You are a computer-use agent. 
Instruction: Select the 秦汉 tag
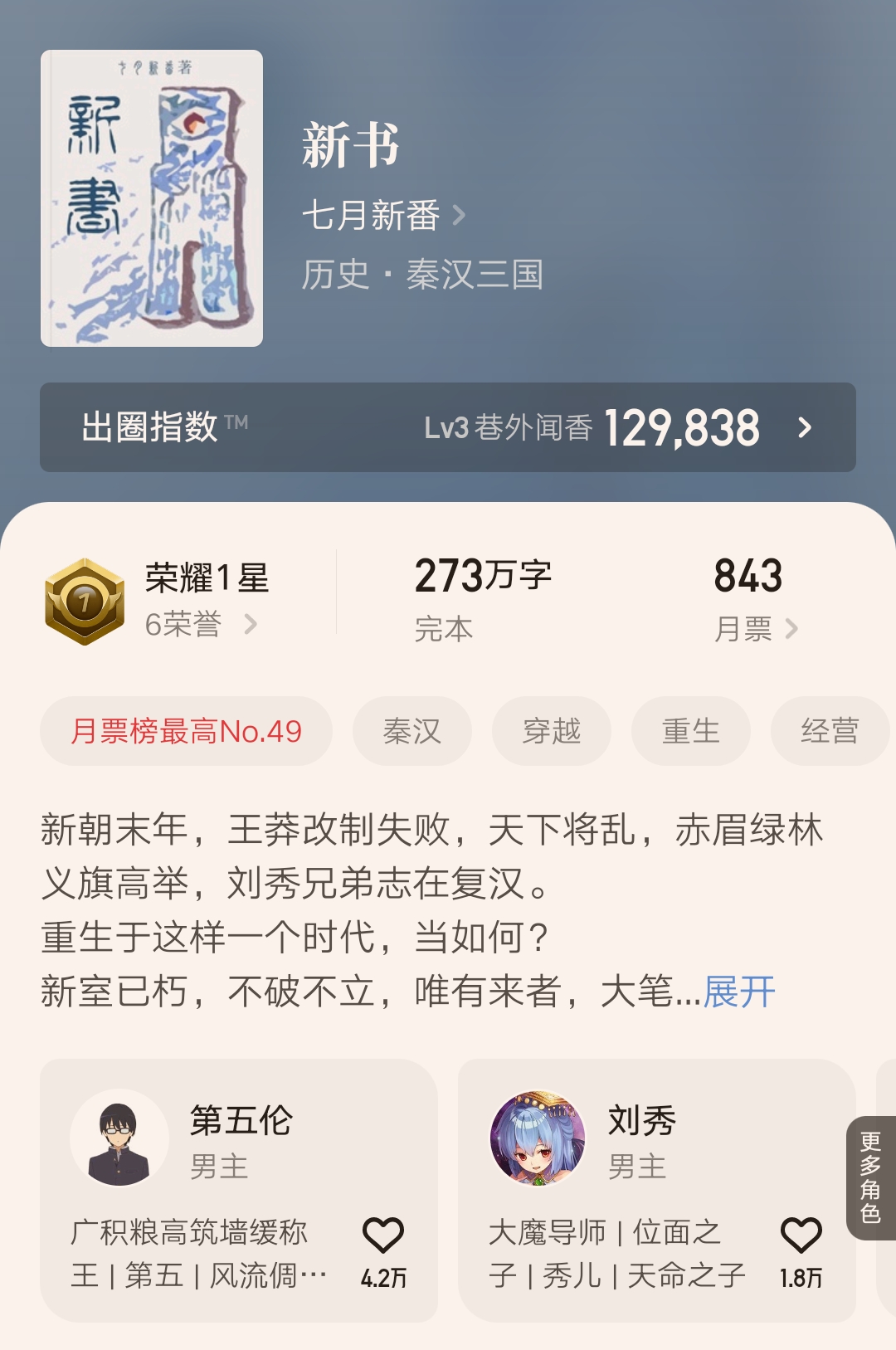pyautogui.click(x=411, y=730)
